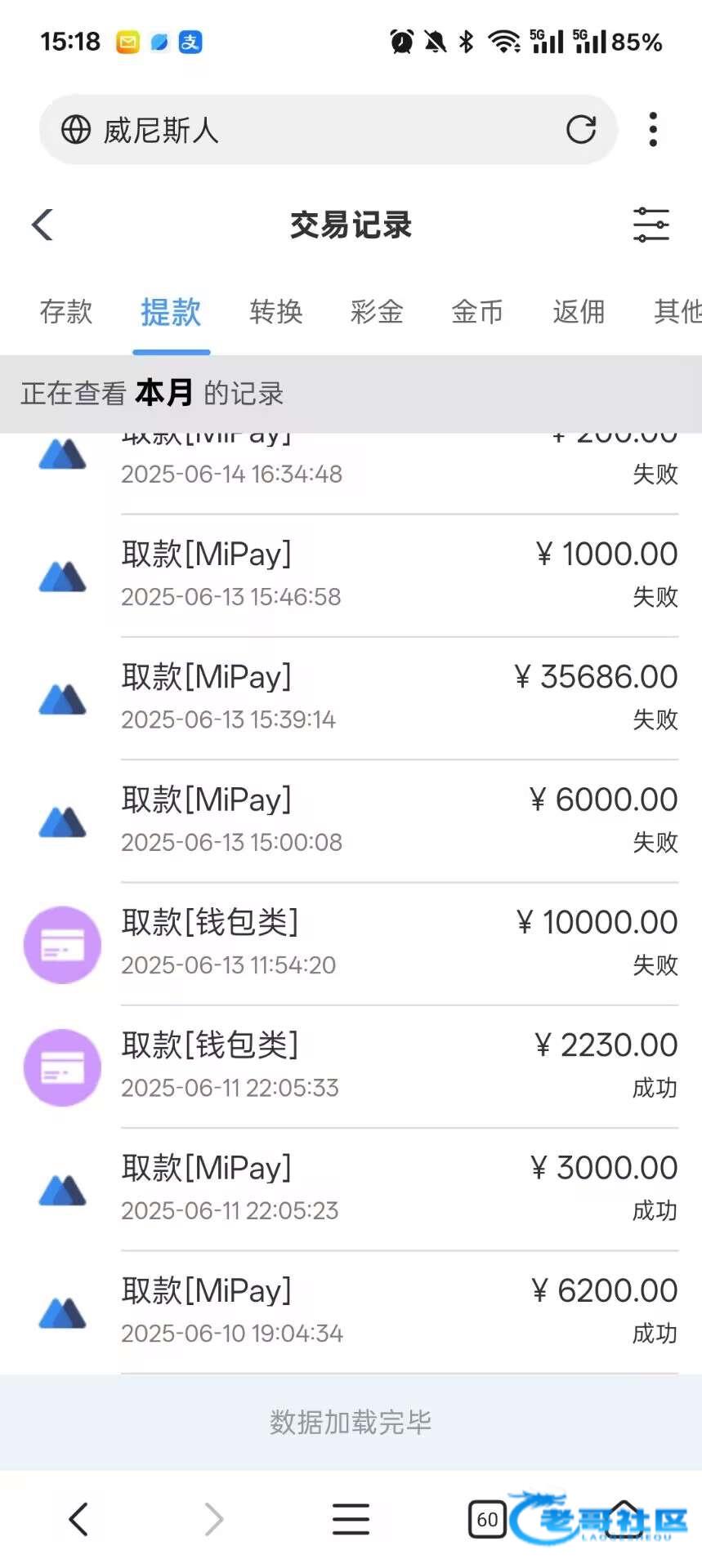Screen dimensions: 702x1568
Task: Open the ¥ 1000.00 MiPay withdrawal record
Action: click(x=399, y=575)
